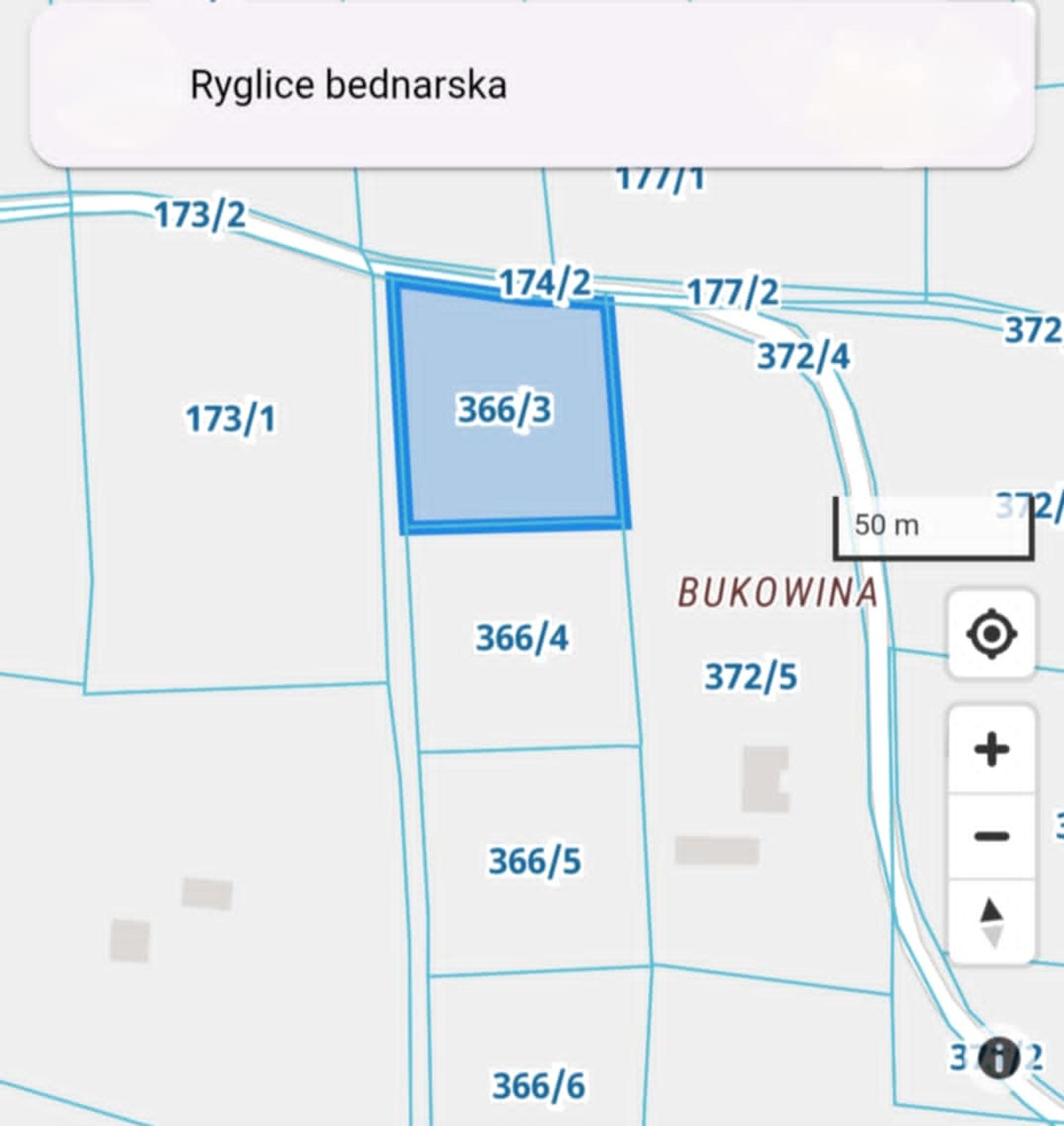The height and width of the screenshot is (1126, 1064).
Task: Select the highlighted parcel 366/3
Action: (x=506, y=409)
